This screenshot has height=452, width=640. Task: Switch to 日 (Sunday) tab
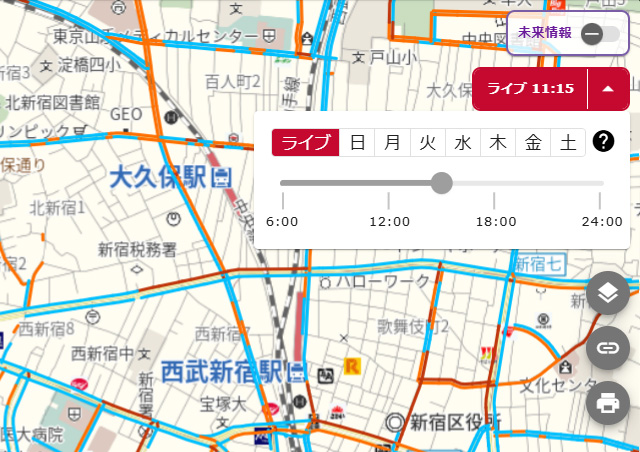(357, 142)
